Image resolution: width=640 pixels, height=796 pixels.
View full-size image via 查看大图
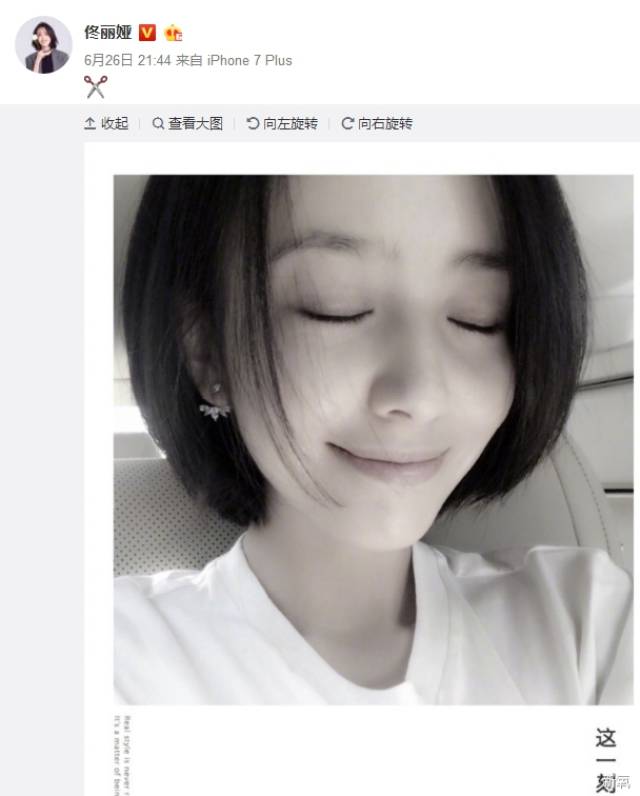tap(188, 123)
